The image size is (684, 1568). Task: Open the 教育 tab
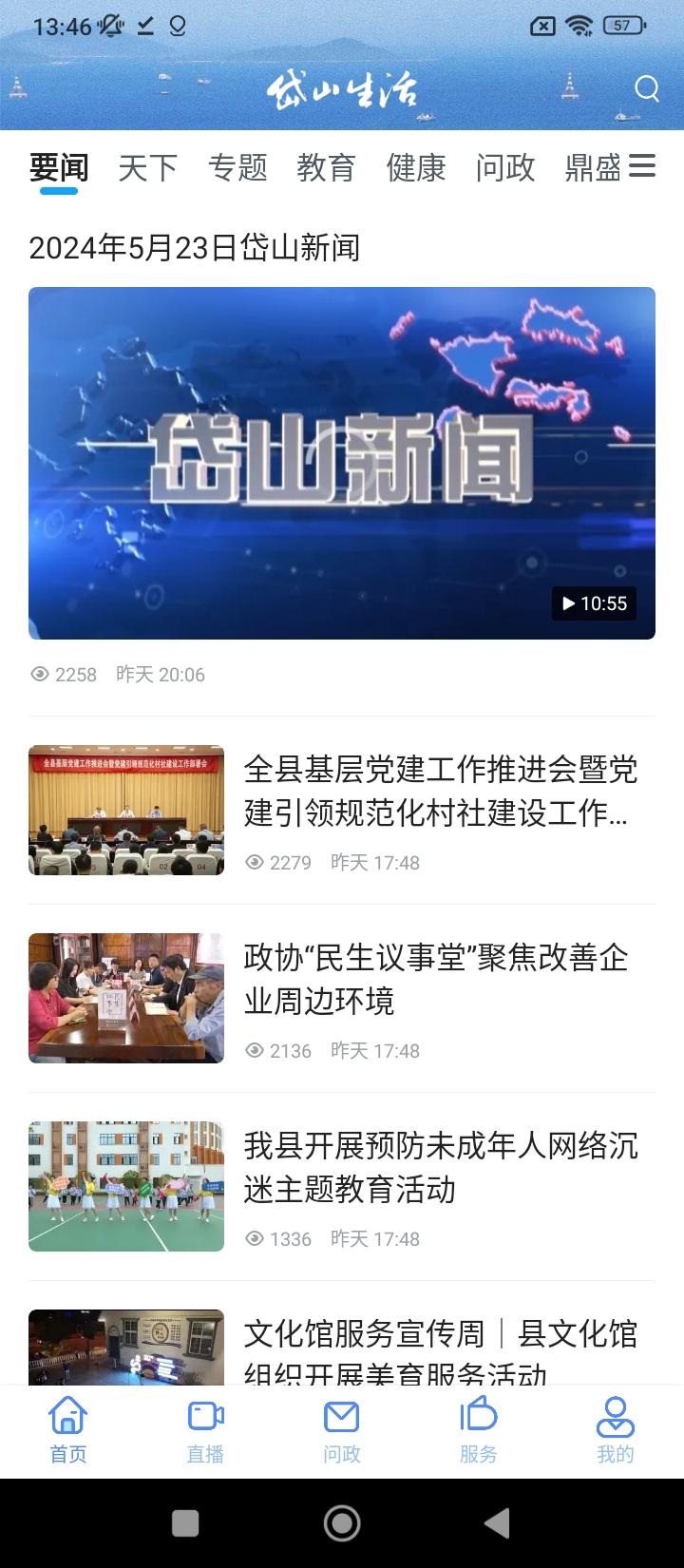pyautogui.click(x=328, y=168)
